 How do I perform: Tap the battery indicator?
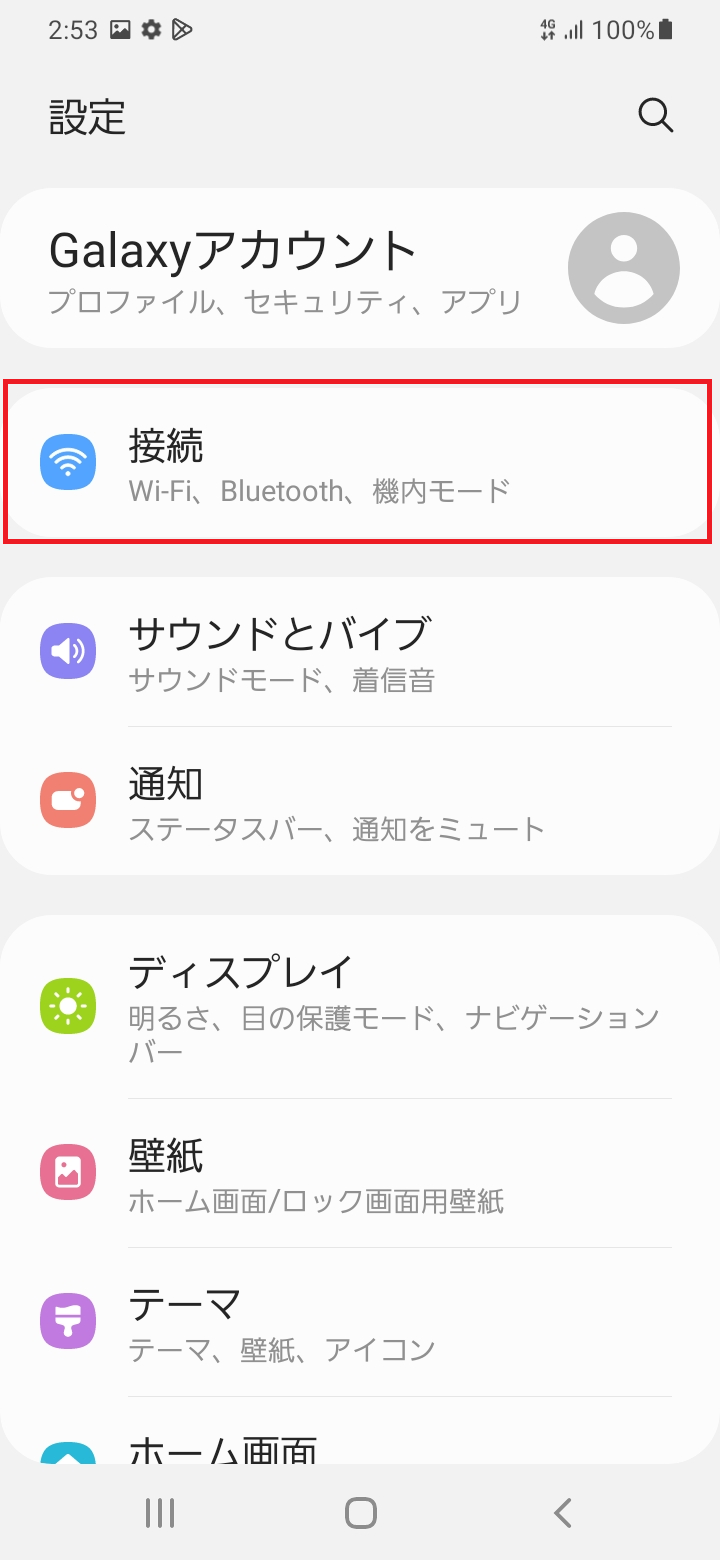coord(666,29)
